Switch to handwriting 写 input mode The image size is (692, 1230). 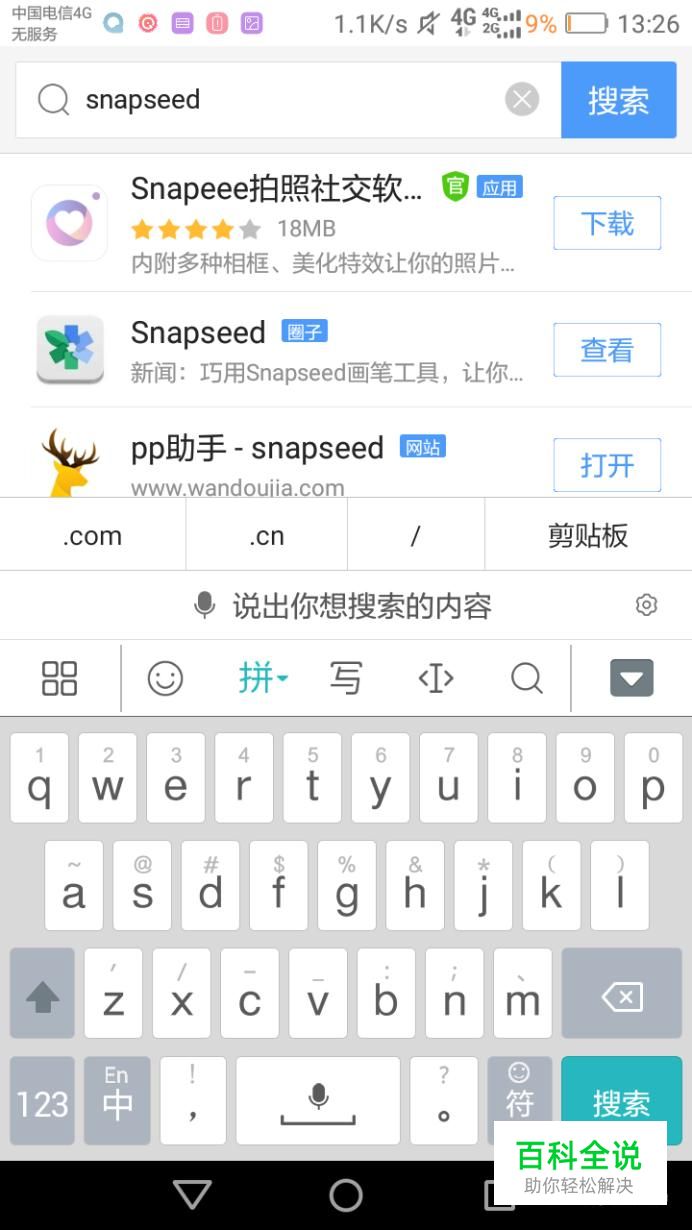pyautogui.click(x=346, y=678)
